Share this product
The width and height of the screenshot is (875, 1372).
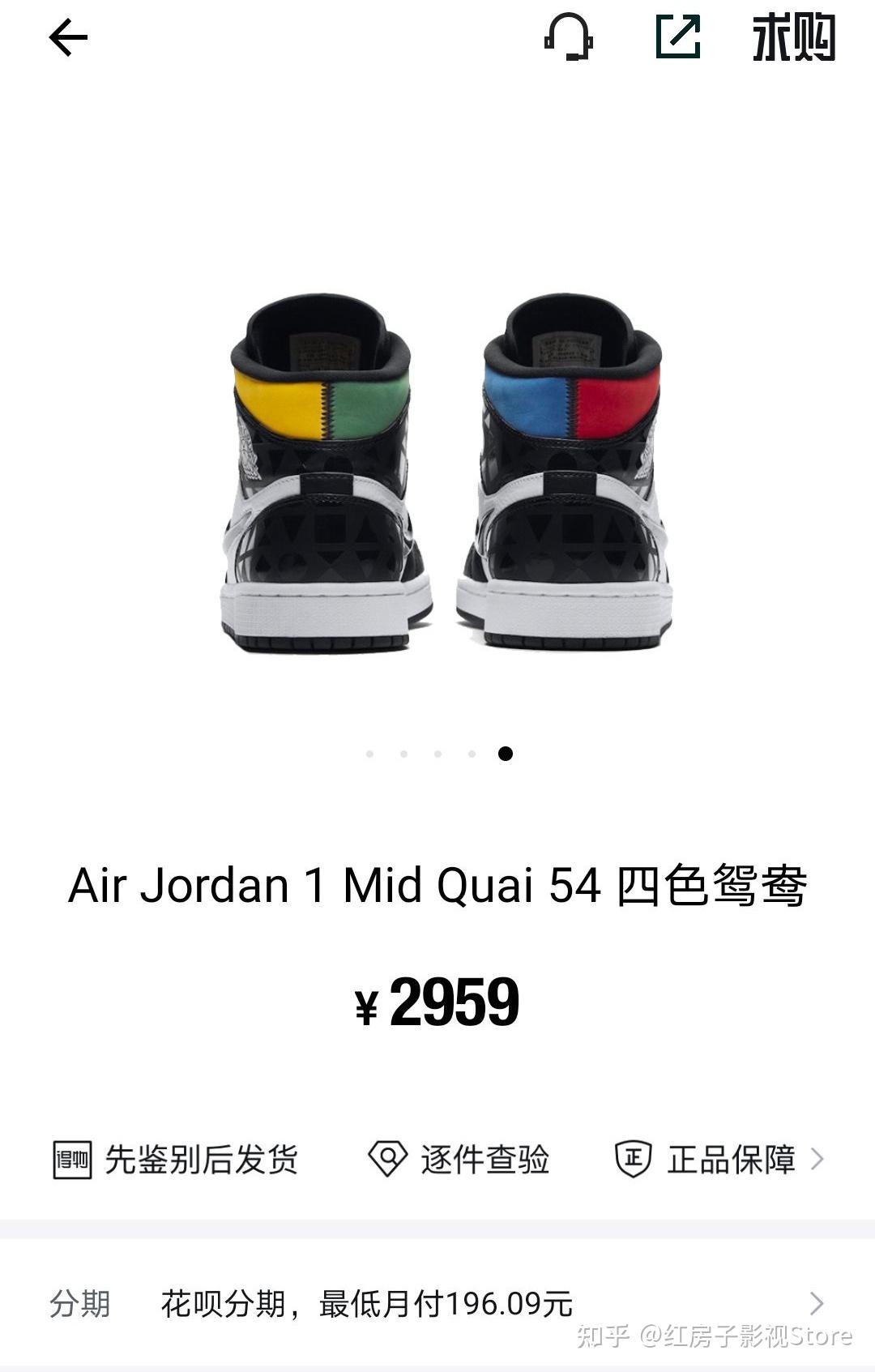677,36
